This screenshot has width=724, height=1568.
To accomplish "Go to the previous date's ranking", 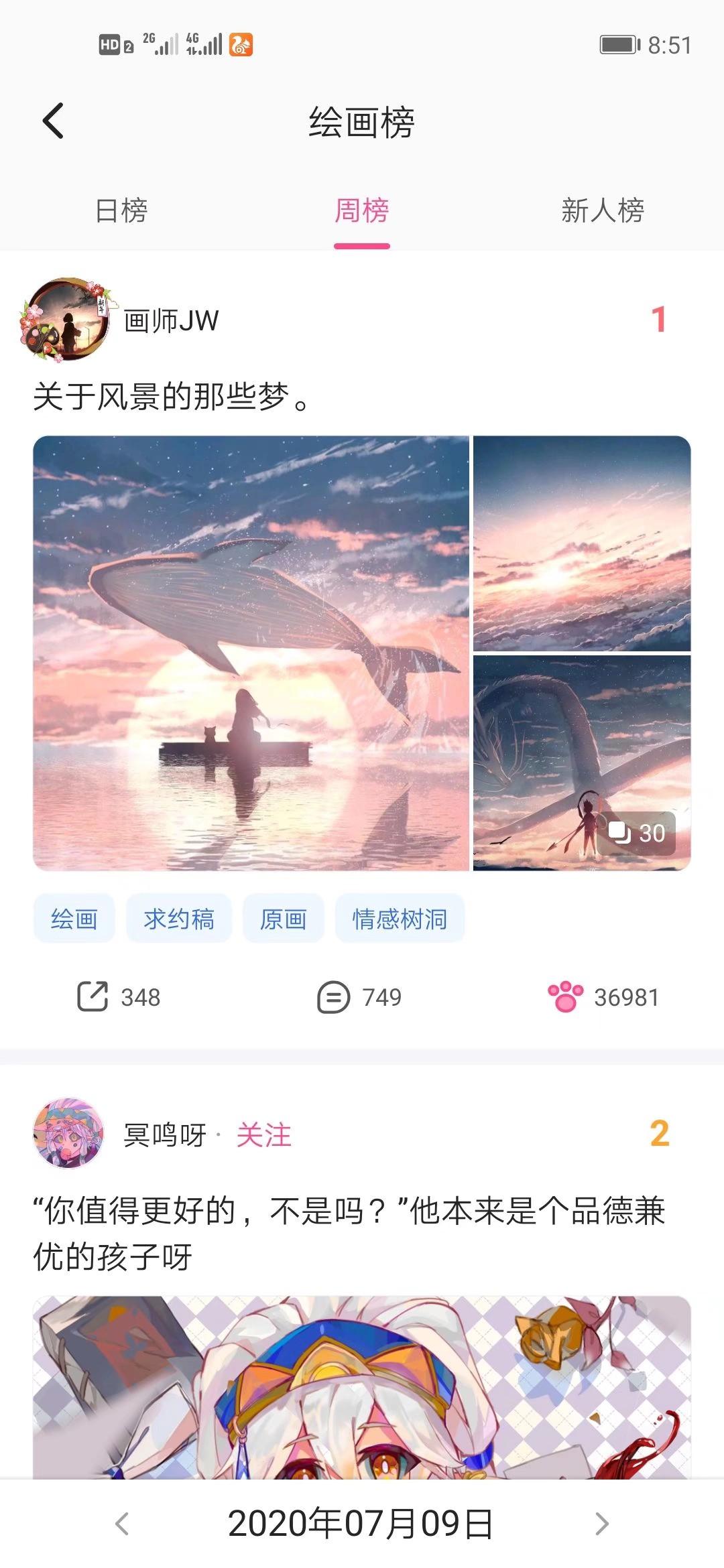I will [122, 1524].
